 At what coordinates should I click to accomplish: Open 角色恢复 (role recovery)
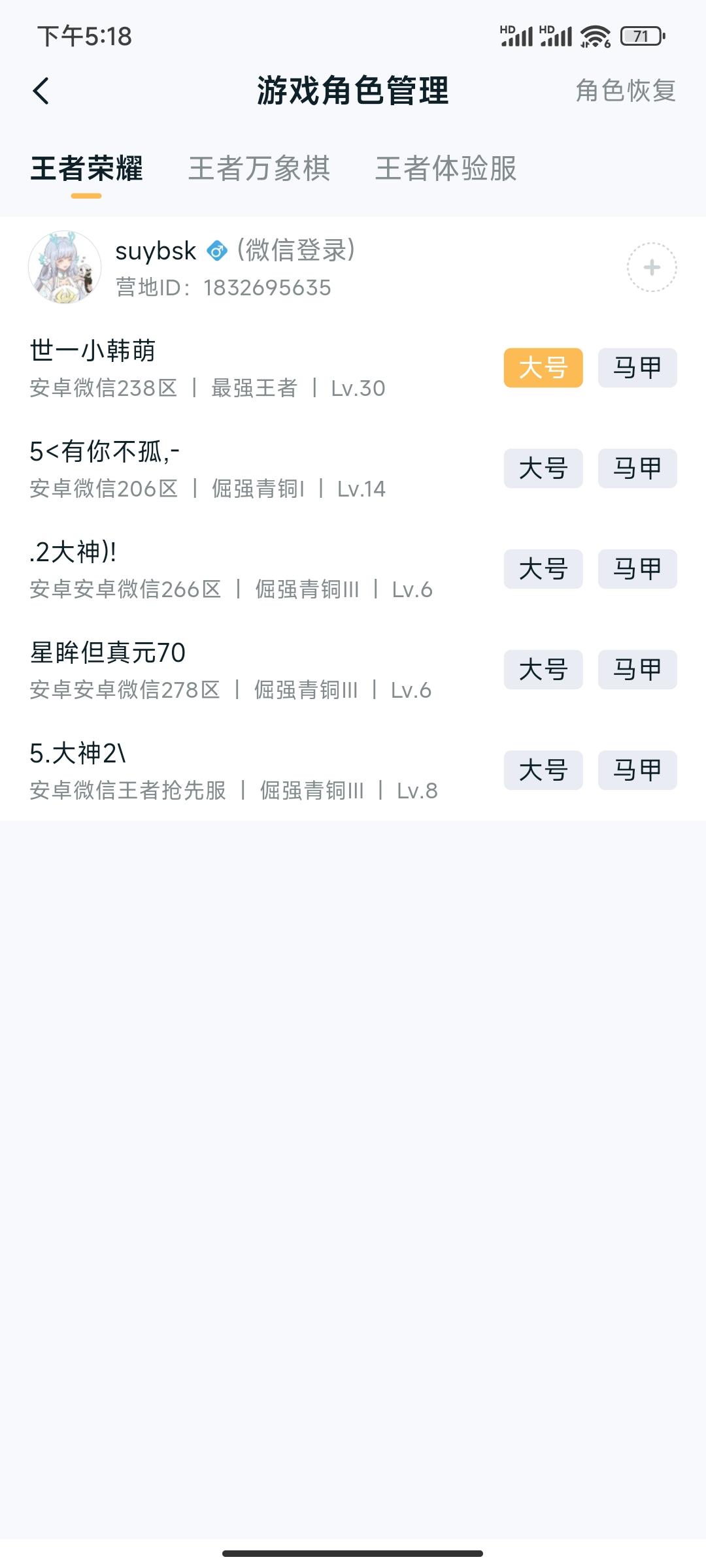click(x=626, y=93)
